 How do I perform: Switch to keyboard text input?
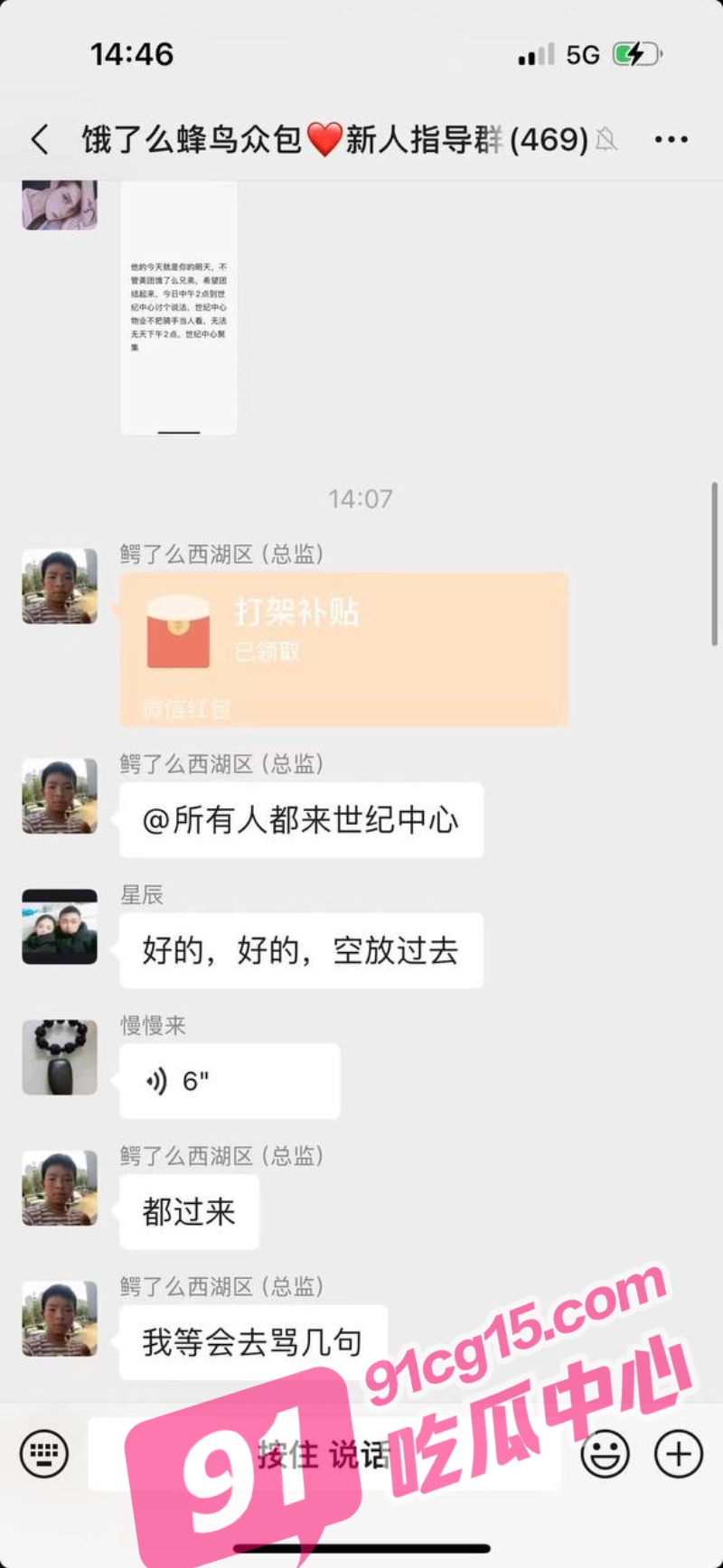(44, 1453)
